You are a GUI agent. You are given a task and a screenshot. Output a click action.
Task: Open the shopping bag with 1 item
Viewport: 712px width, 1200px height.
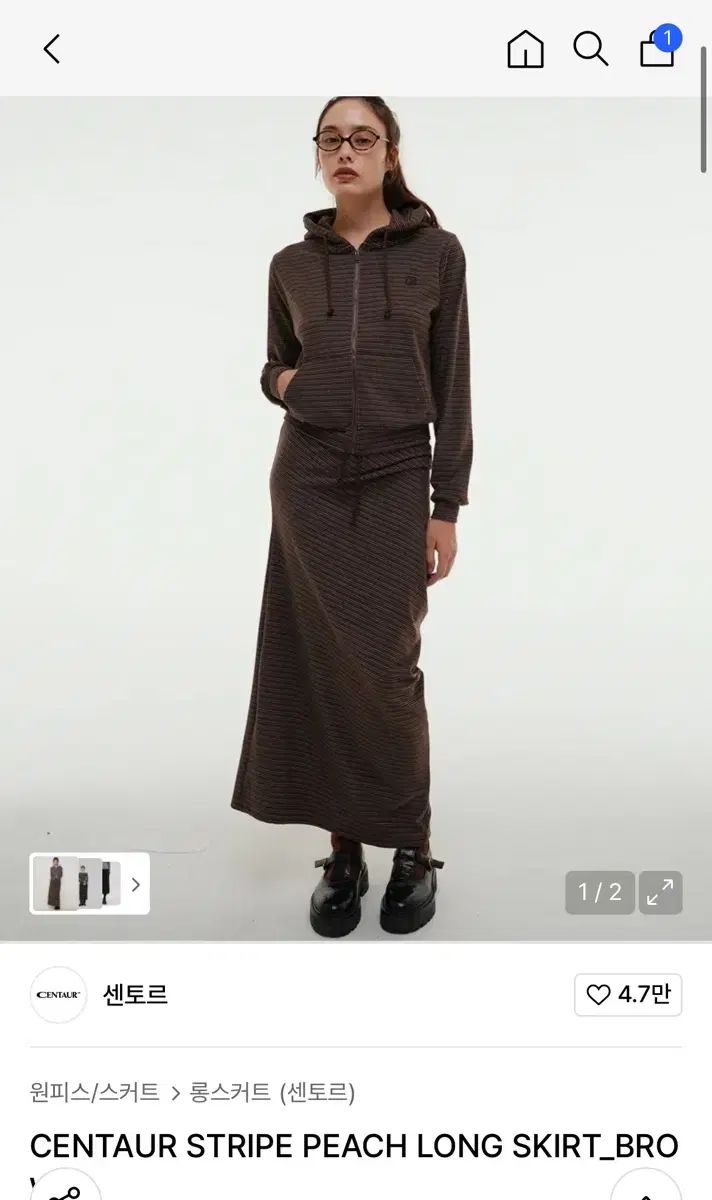657,49
